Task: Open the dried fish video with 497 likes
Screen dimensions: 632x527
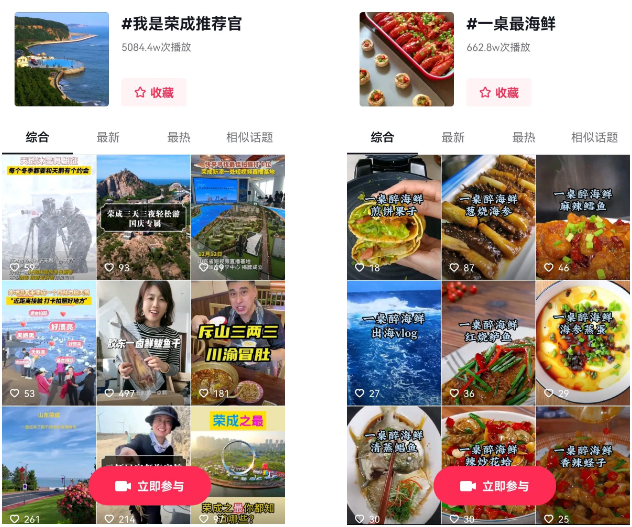Action: click(x=143, y=341)
